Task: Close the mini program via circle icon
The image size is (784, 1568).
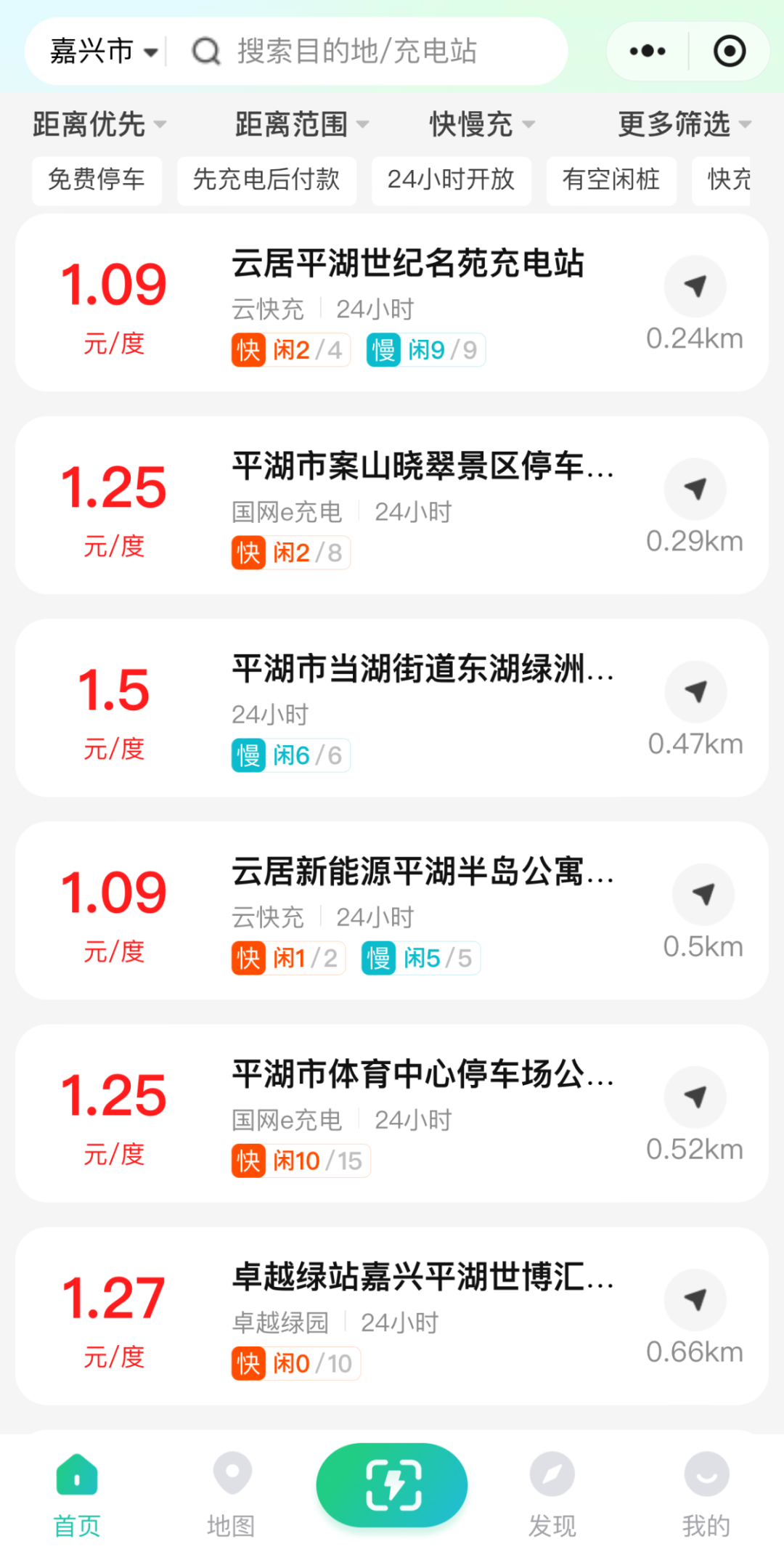Action: [730, 52]
